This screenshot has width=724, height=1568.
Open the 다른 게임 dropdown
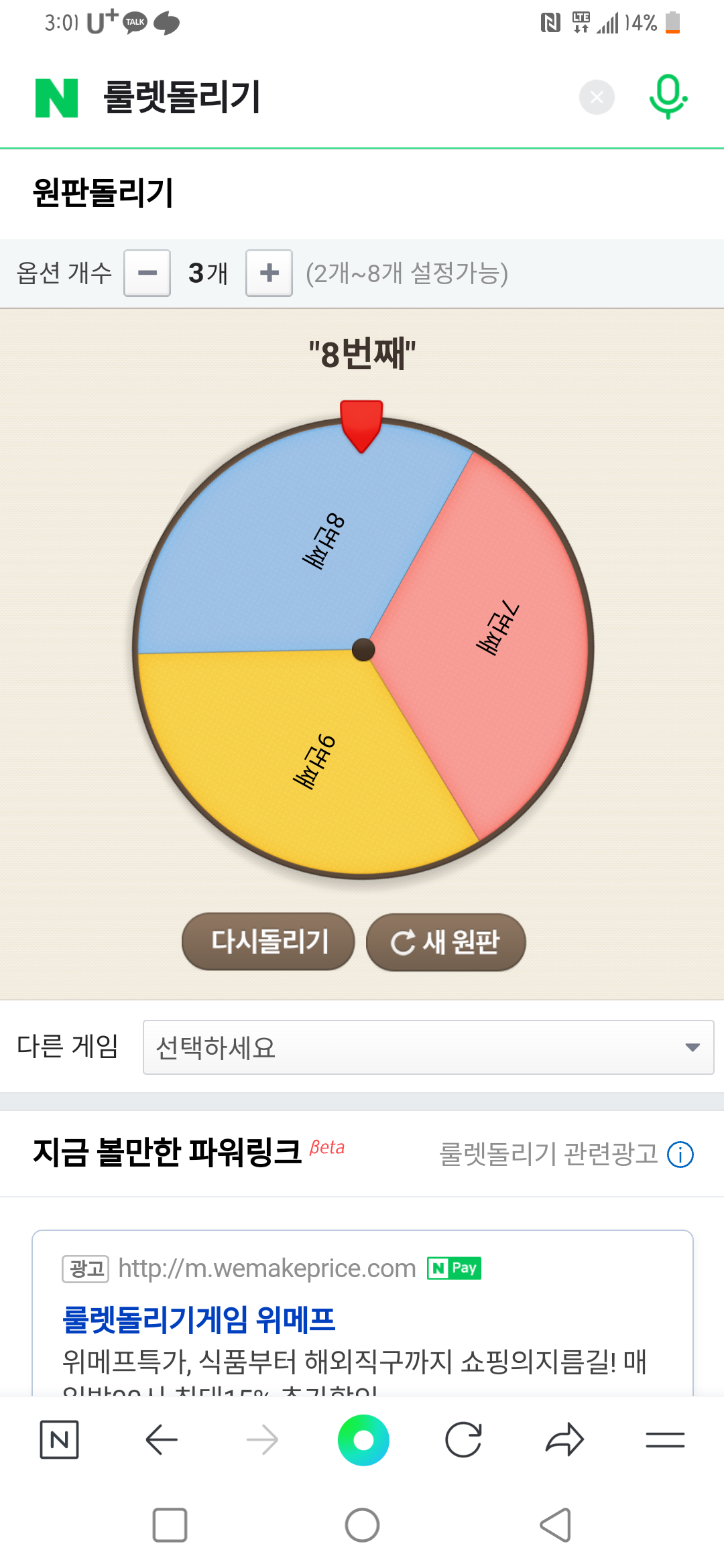click(x=428, y=1047)
